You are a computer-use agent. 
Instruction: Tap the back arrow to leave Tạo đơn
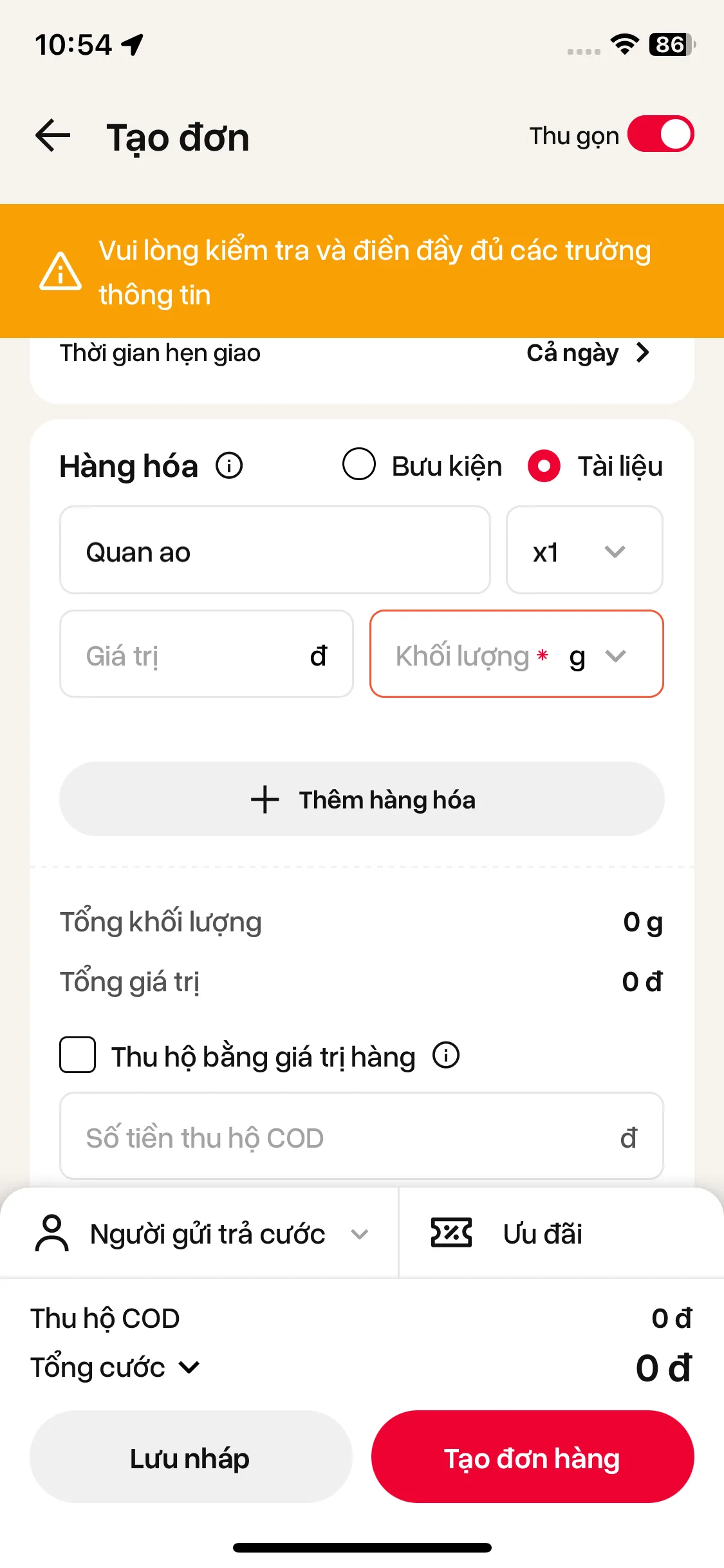tap(53, 136)
